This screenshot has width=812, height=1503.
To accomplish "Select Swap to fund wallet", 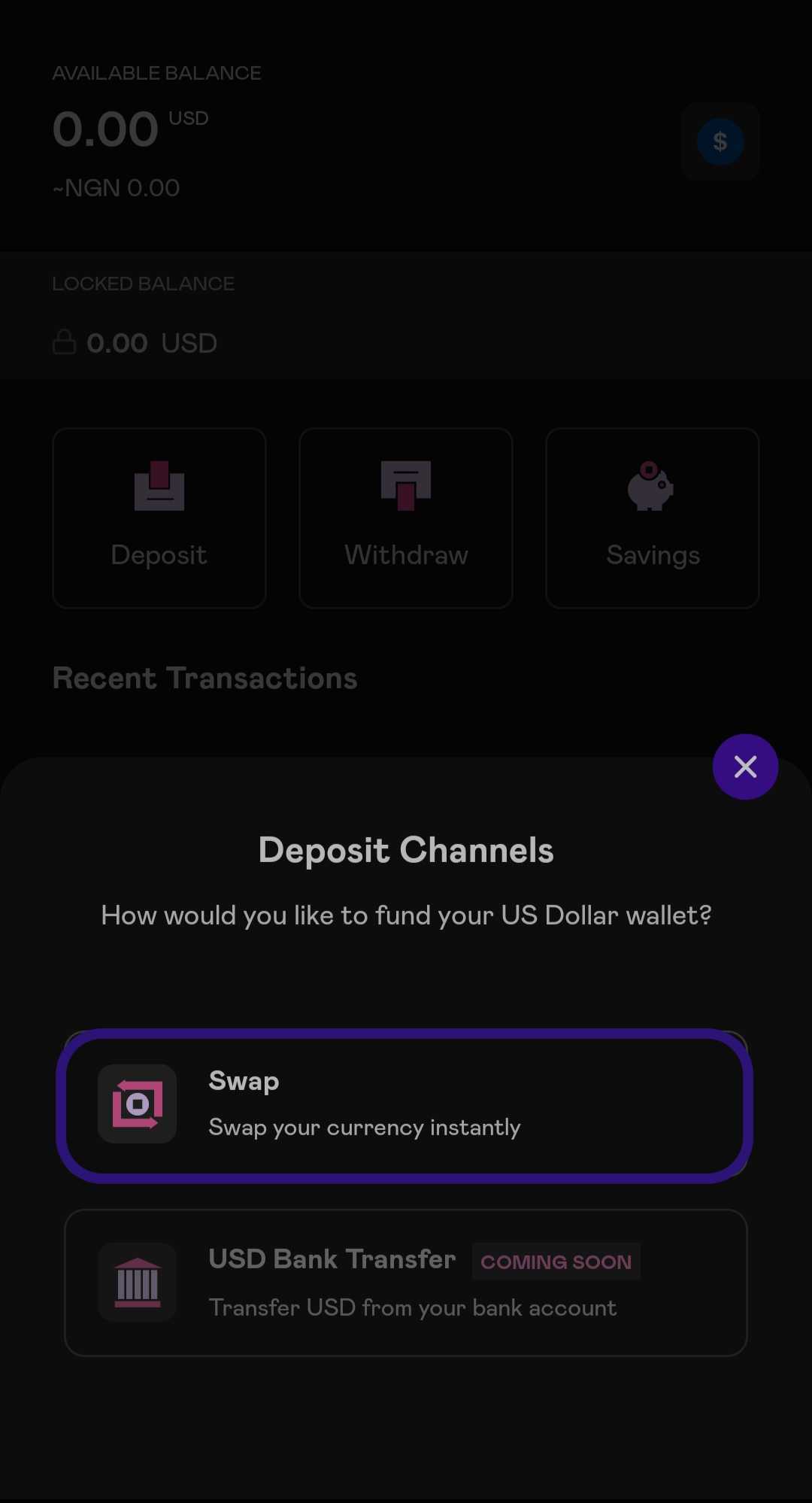I will 405,1104.
